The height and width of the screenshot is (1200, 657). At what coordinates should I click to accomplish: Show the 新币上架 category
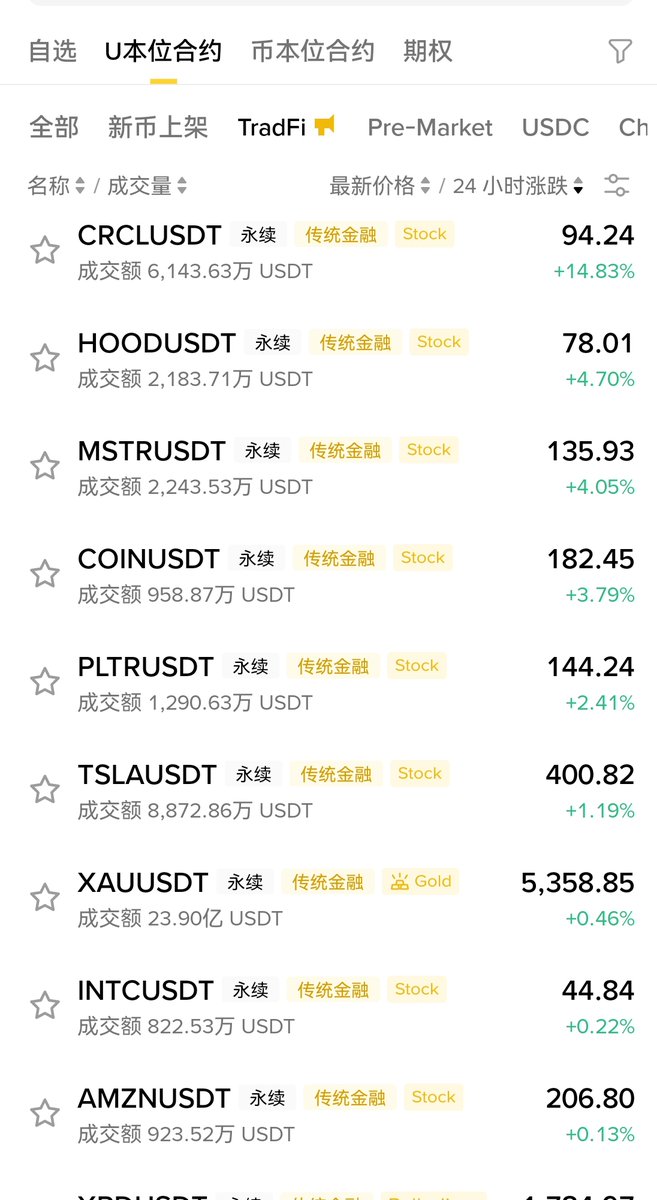pos(158,127)
